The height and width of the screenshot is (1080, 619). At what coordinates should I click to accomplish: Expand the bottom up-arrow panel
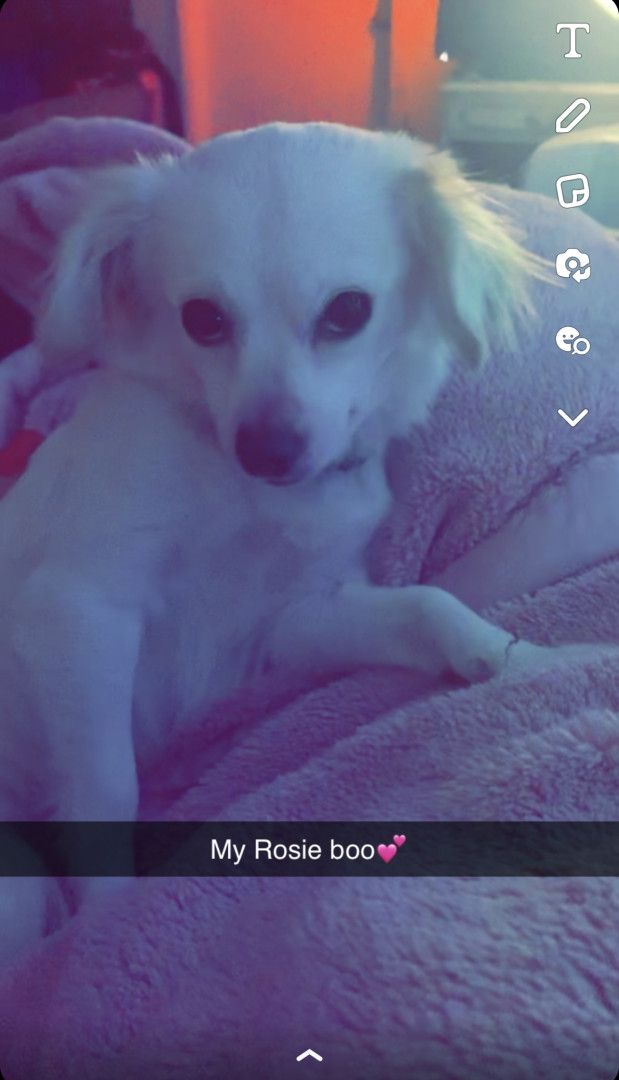coord(309,1054)
